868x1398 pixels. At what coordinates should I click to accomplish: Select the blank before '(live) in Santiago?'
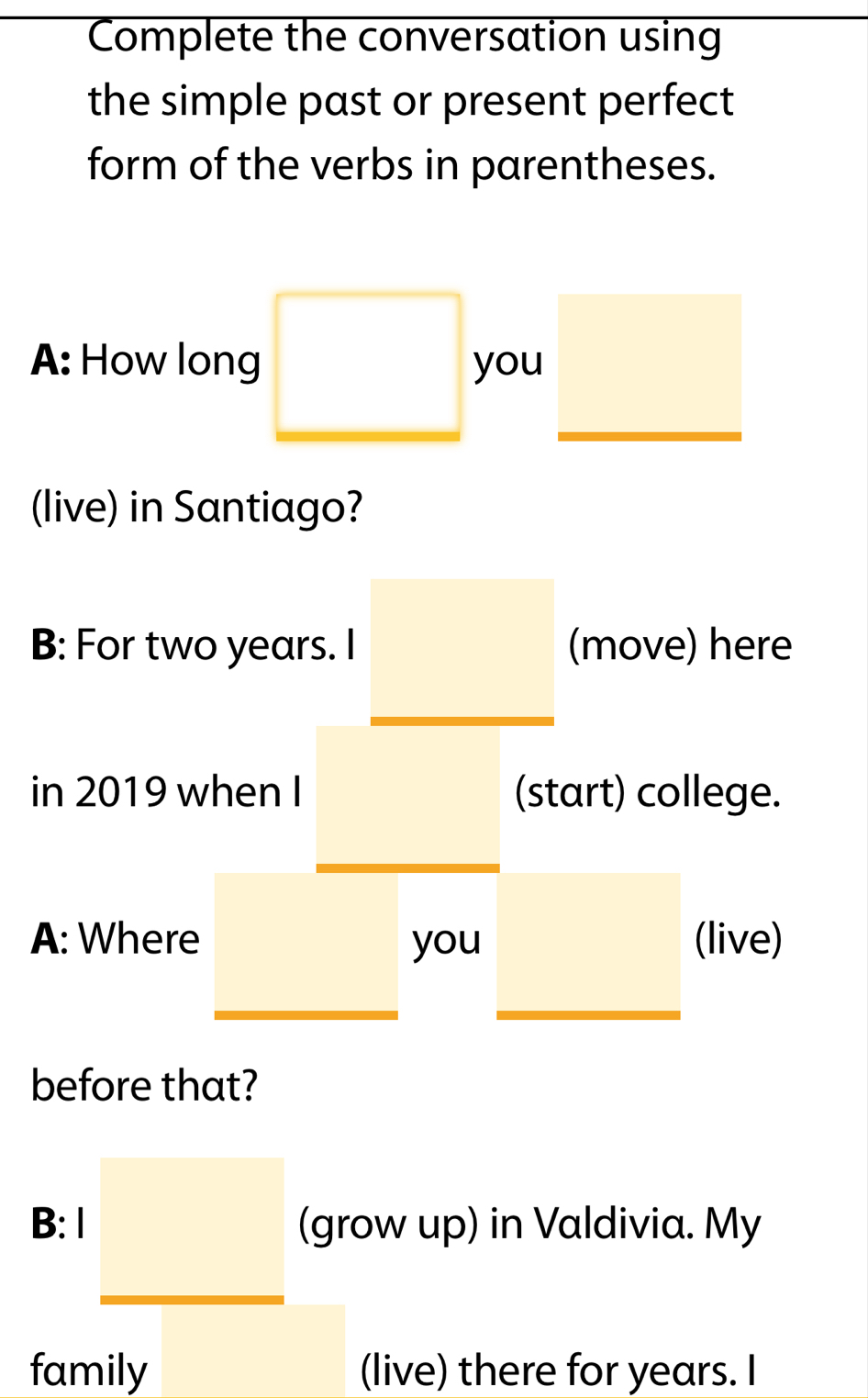click(x=649, y=364)
